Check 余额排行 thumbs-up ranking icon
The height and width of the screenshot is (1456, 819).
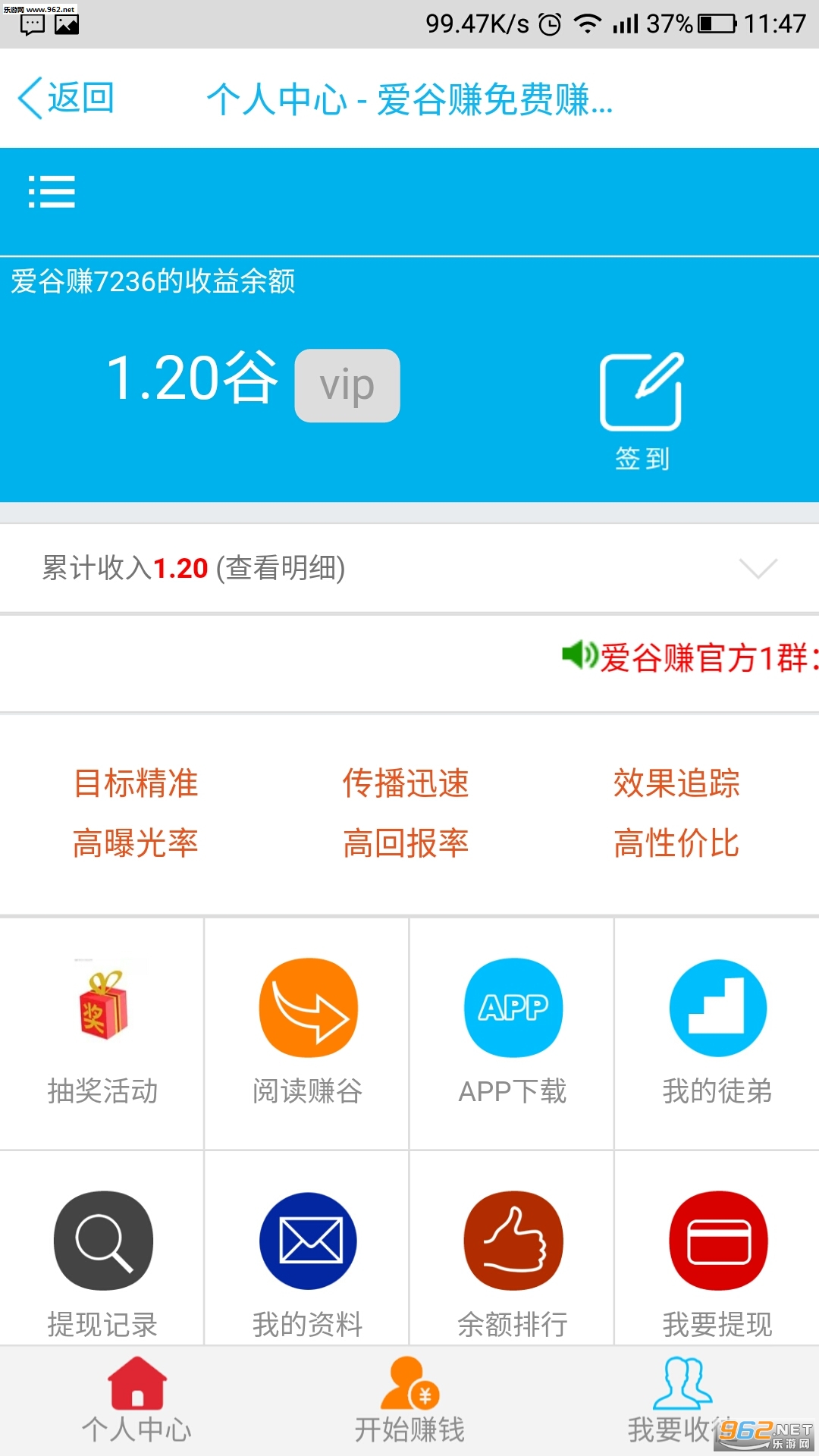(x=512, y=1240)
